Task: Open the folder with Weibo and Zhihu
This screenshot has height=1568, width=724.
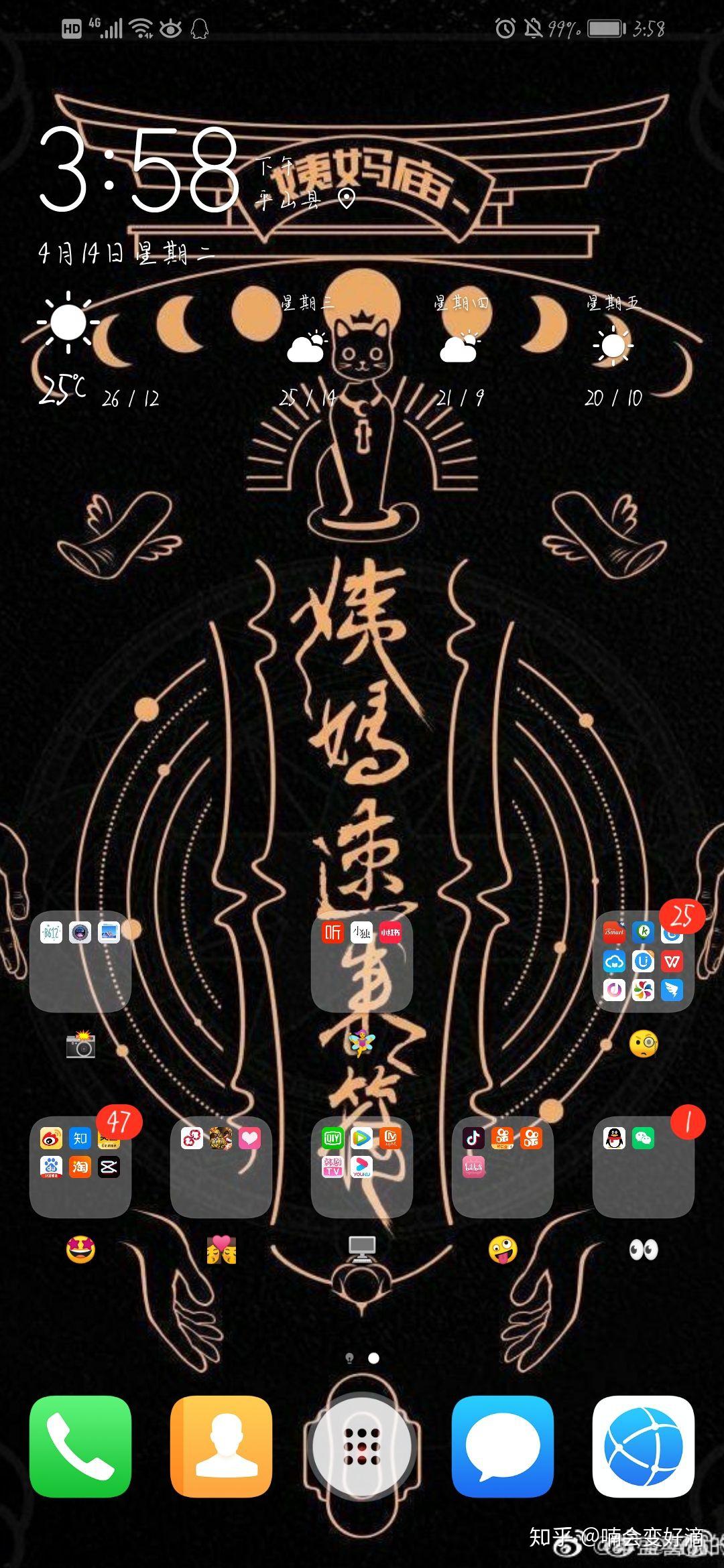Action: pyautogui.click(x=80, y=1166)
